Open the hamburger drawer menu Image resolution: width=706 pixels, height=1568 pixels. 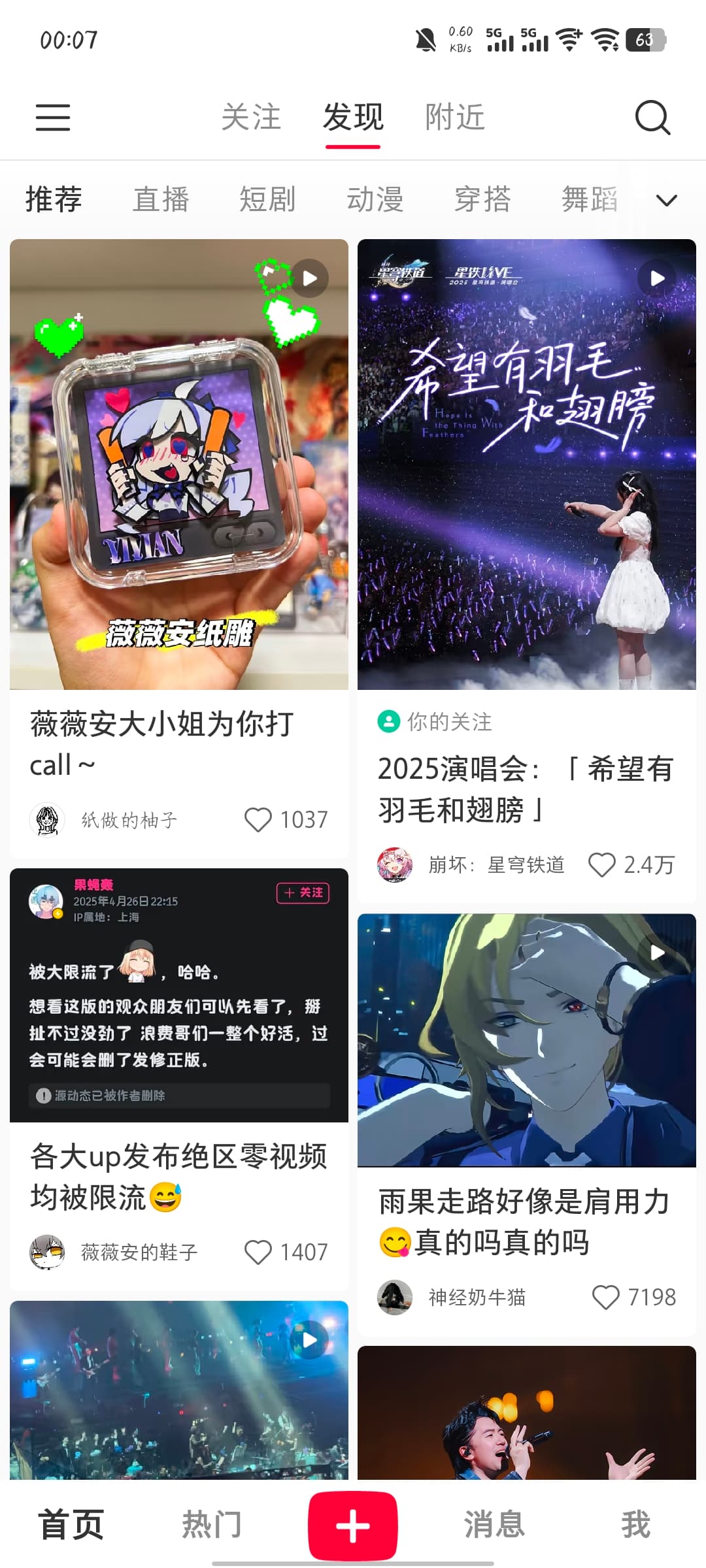(53, 118)
